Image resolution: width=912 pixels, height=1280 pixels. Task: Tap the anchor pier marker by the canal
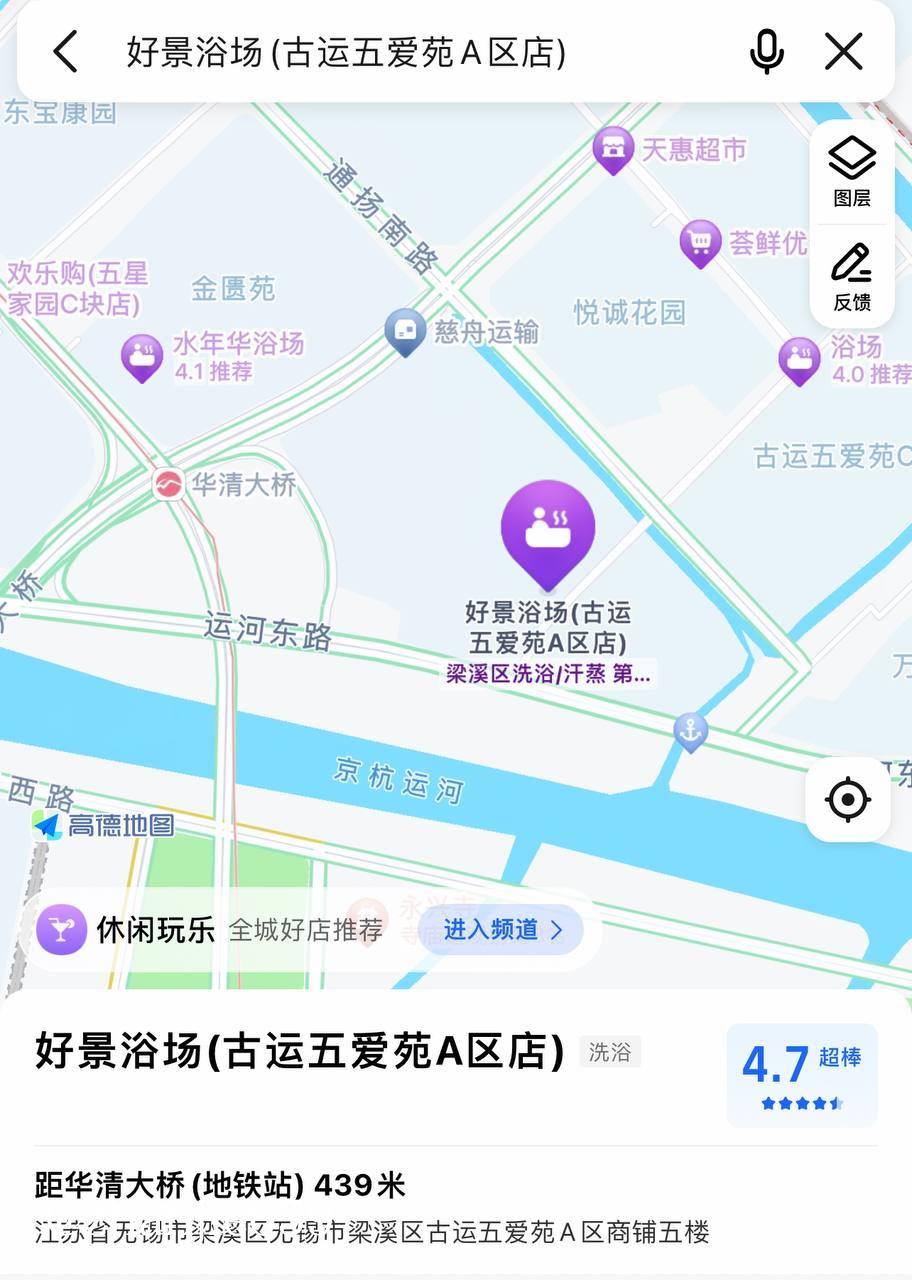[690, 731]
